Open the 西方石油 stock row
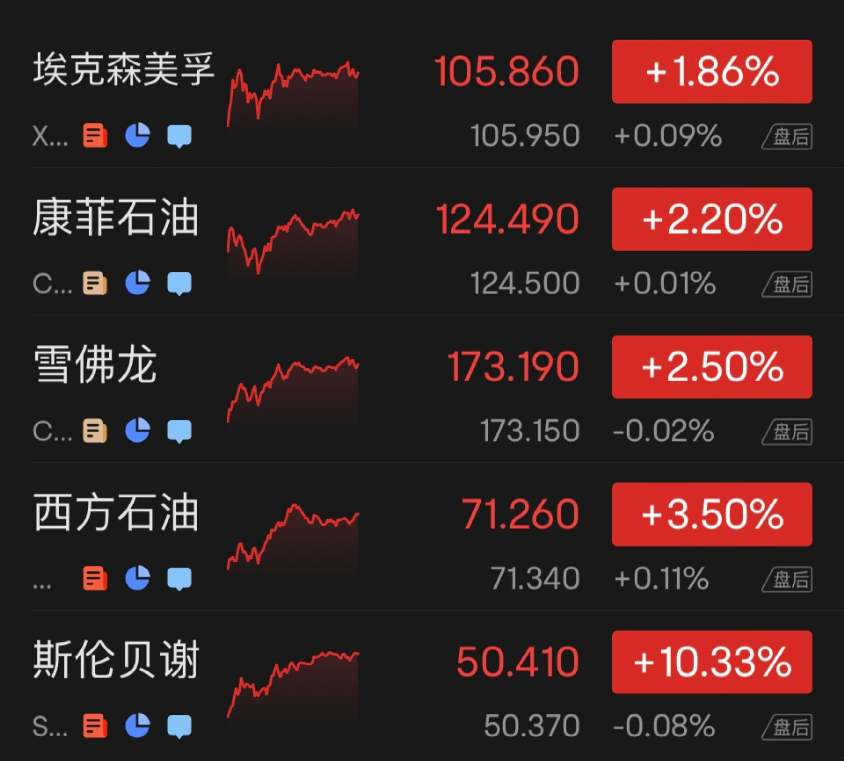The height and width of the screenshot is (761, 844). (x=116, y=514)
